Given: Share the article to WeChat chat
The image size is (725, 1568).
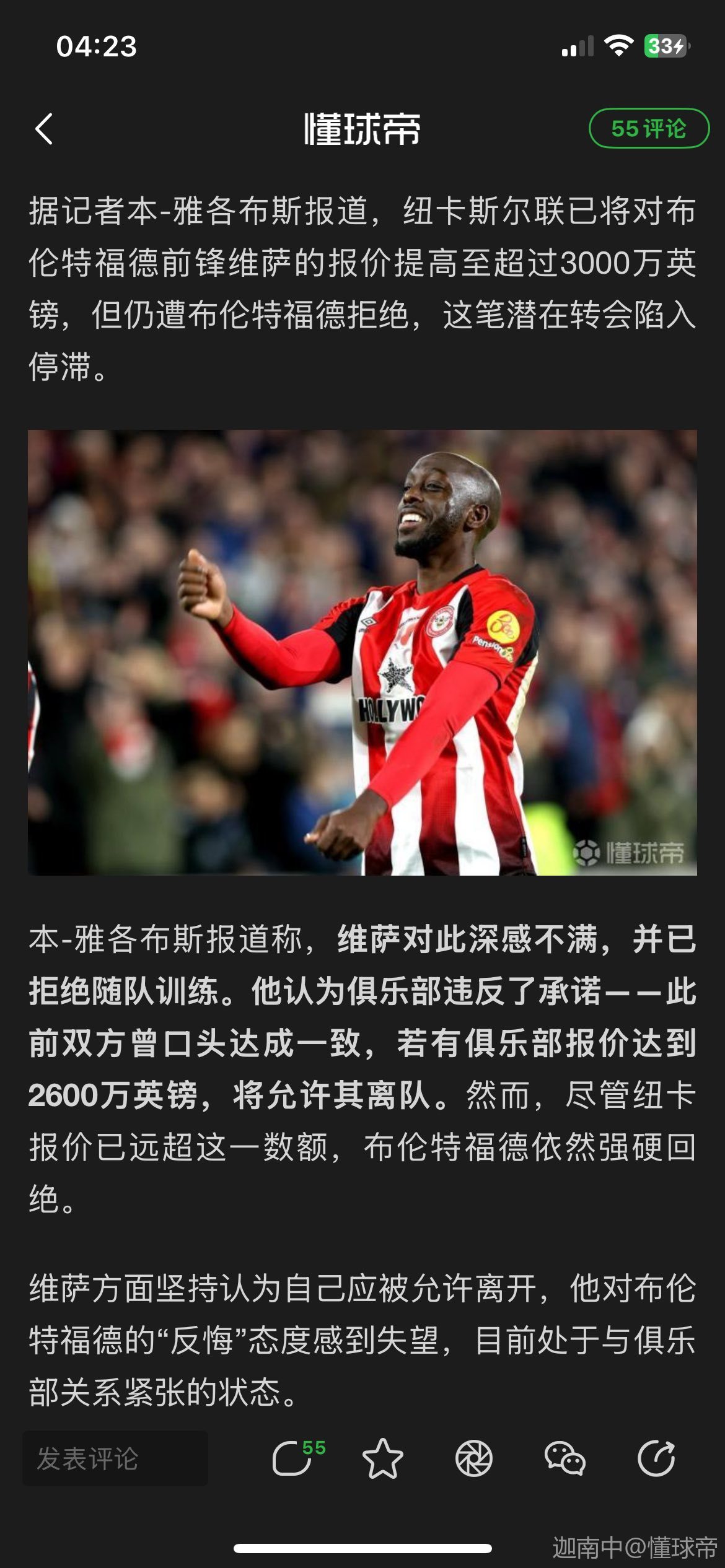Looking at the screenshot, I should [565, 1458].
